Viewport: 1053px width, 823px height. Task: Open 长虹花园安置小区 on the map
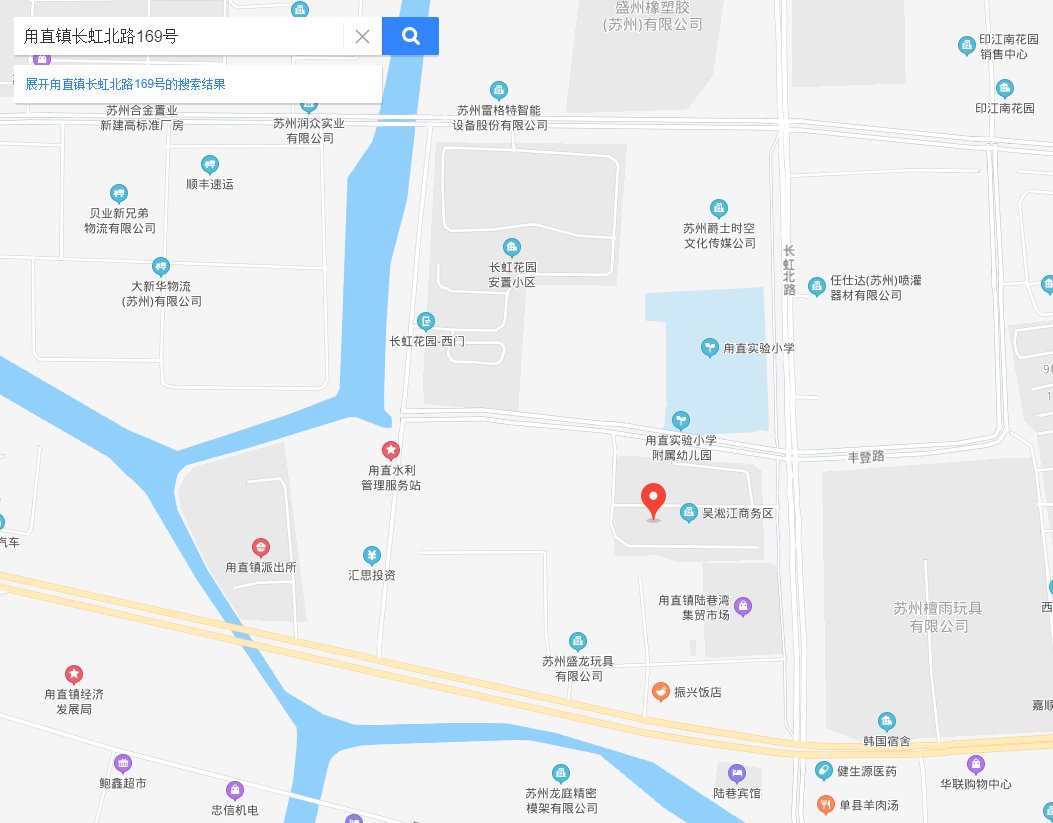(x=512, y=248)
